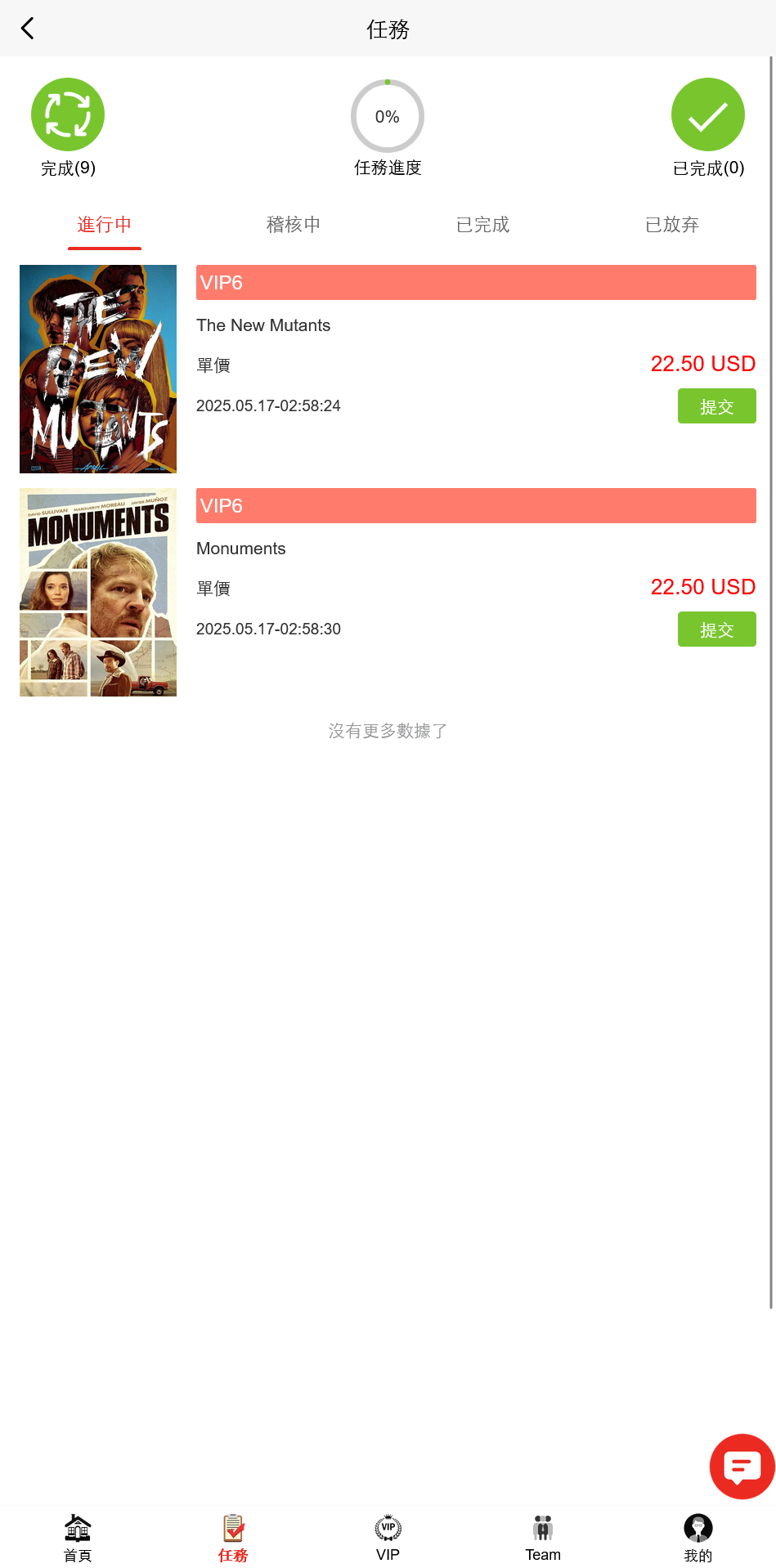
Task: Switch to the 稽核中 tab
Action: coord(293,225)
